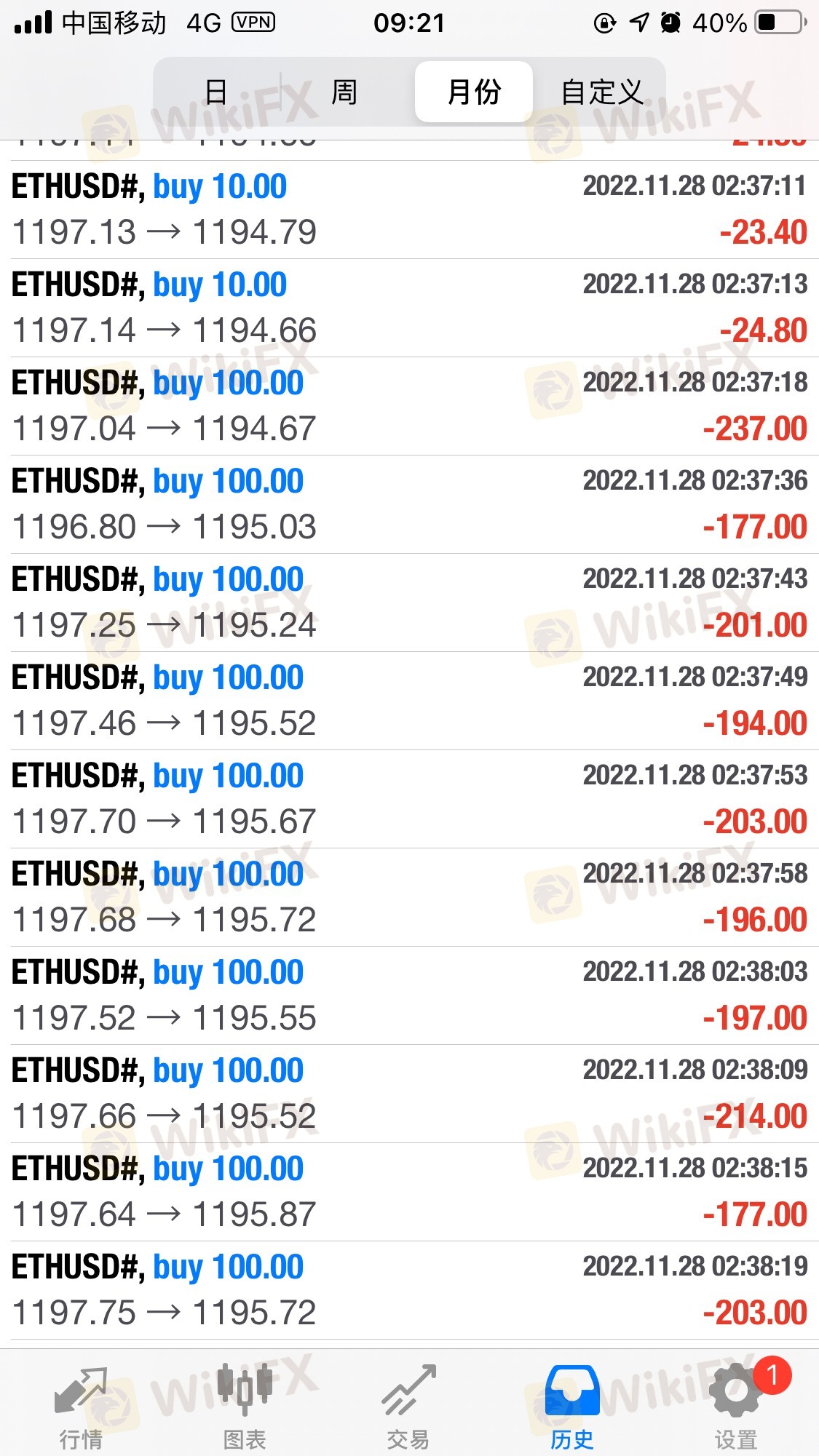Switch to the 日 (day) period tab
The image size is (819, 1456).
(216, 92)
